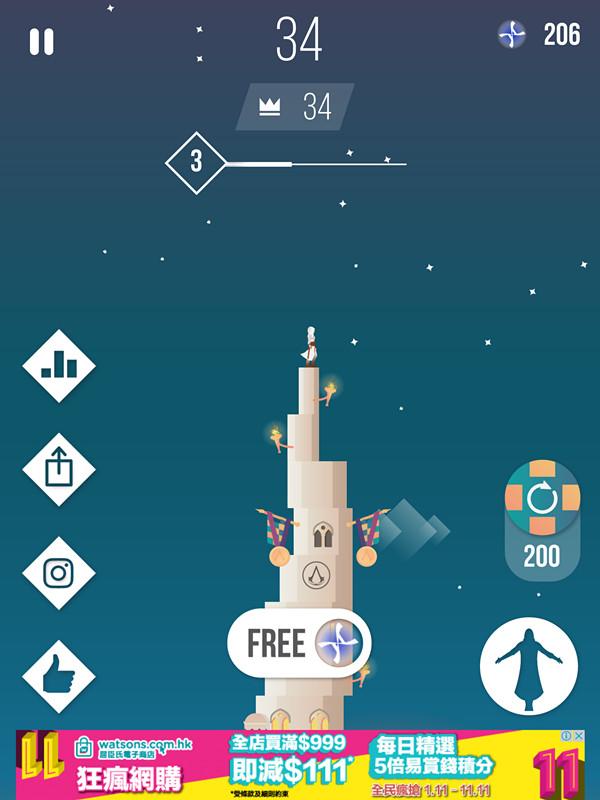Open the Watsons banner ad
The image size is (600, 800).
[290, 765]
